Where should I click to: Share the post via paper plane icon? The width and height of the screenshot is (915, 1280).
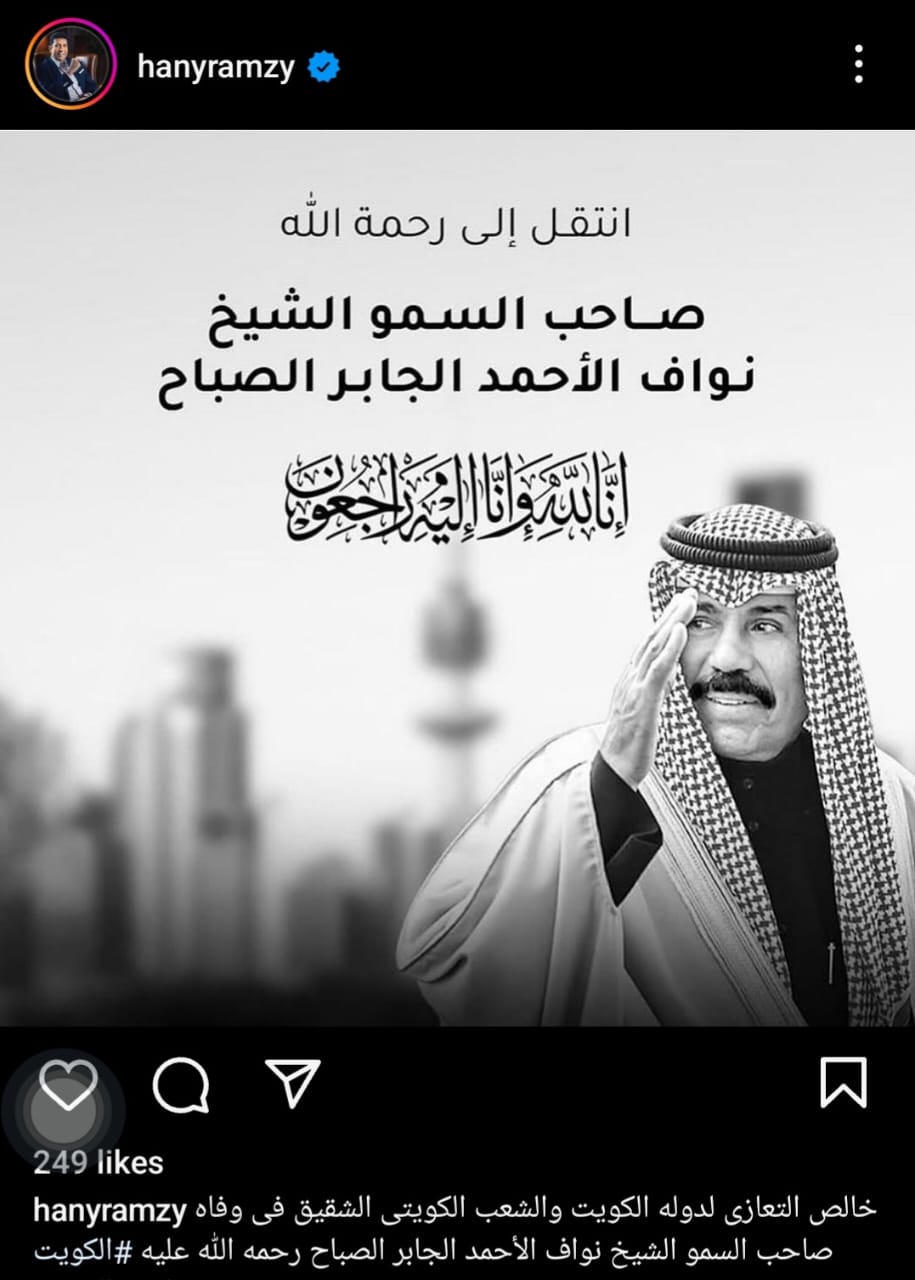pyautogui.click(x=293, y=1083)
